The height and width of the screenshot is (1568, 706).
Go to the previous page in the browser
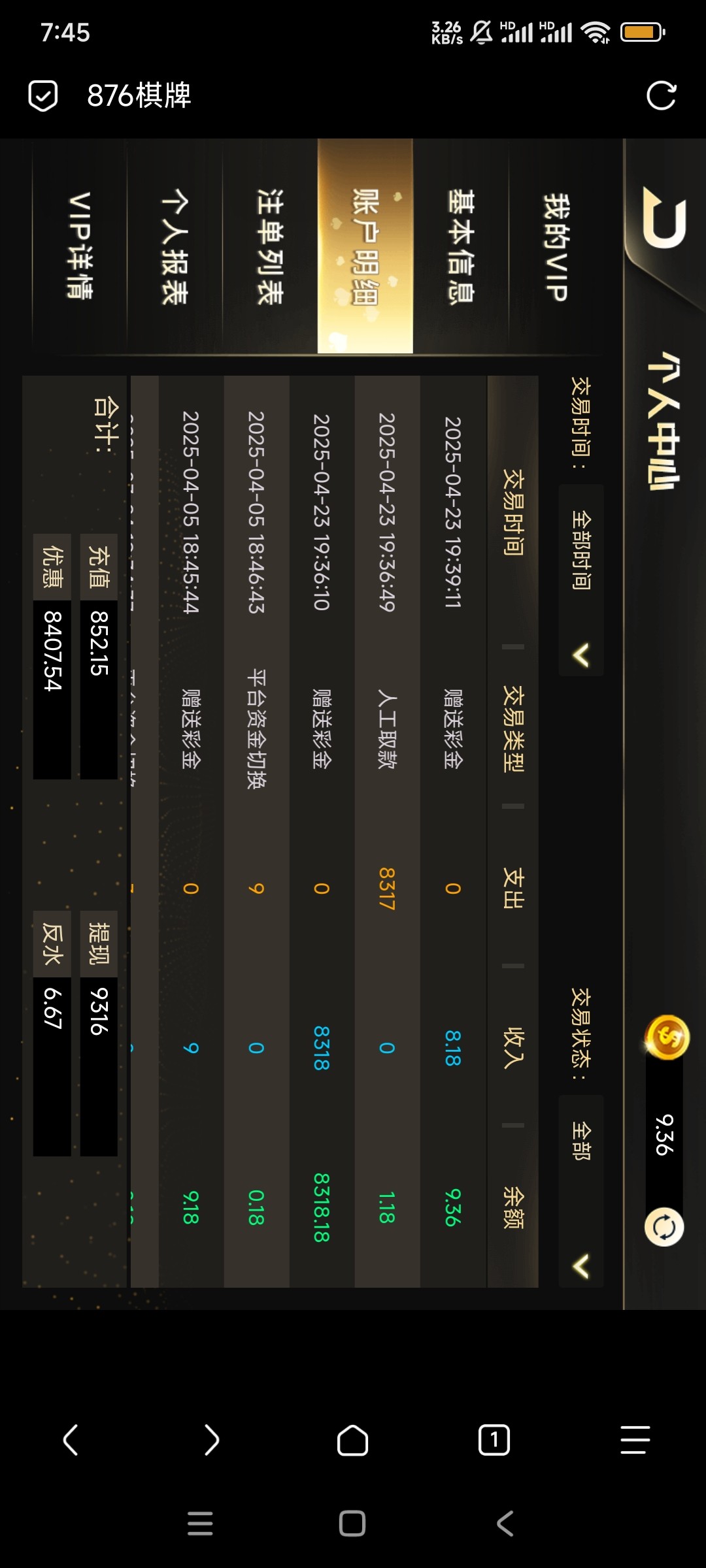71,1440
